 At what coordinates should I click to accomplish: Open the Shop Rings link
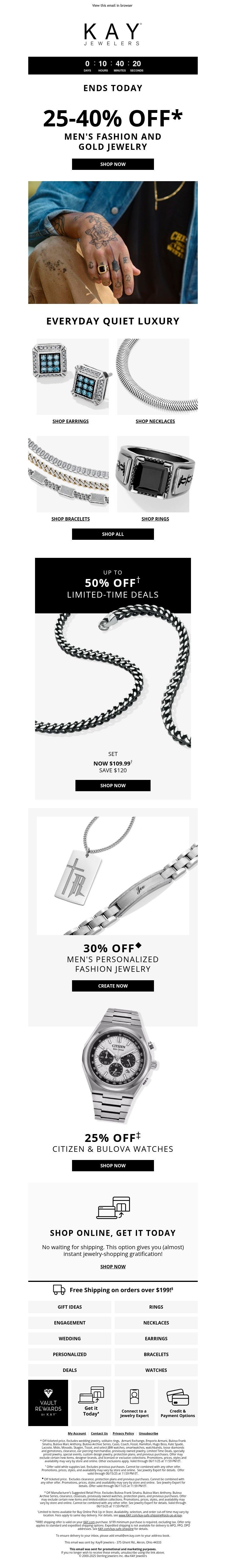155,519
